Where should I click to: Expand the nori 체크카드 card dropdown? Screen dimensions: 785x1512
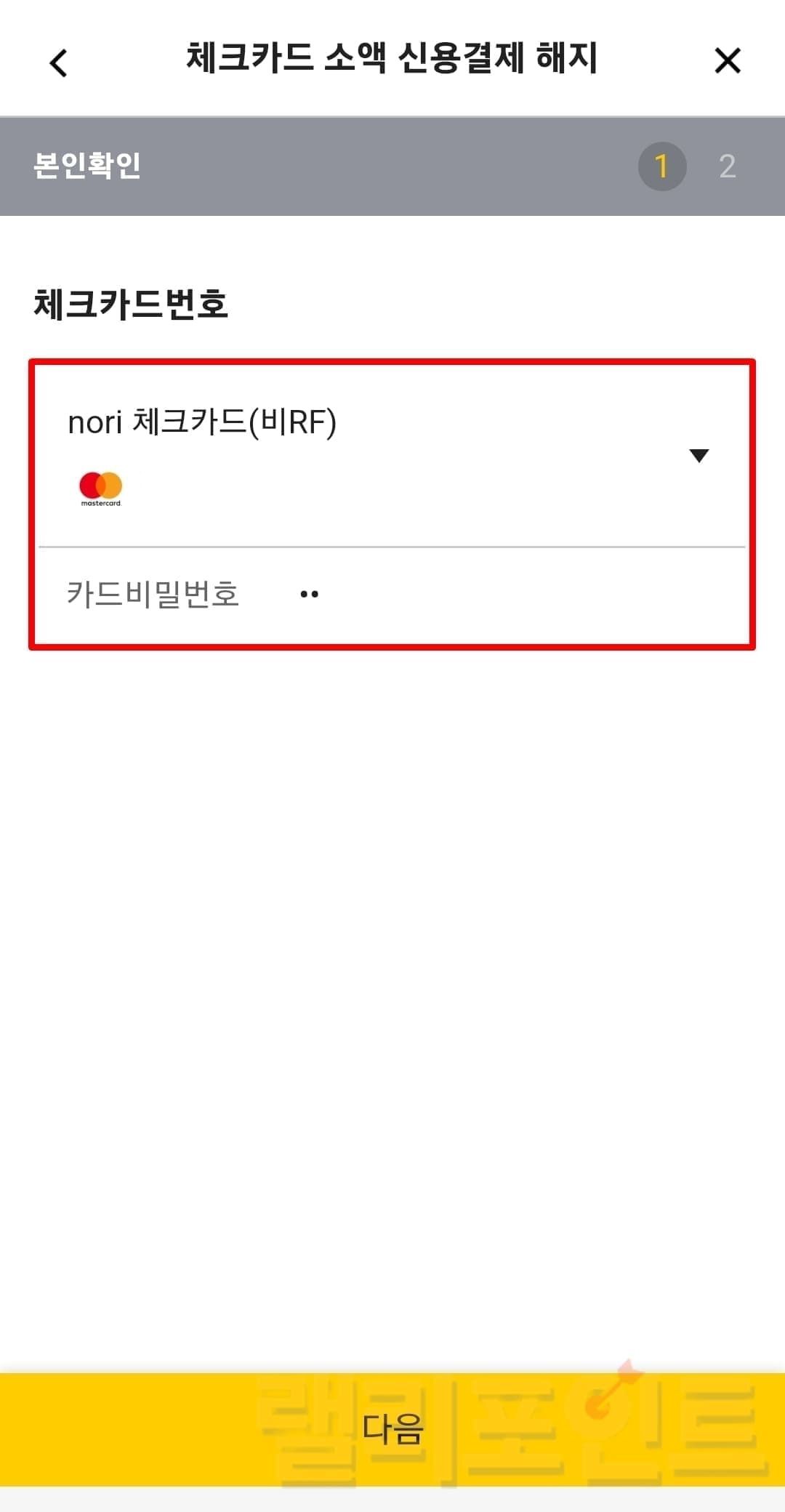click(x=698, y=456)
